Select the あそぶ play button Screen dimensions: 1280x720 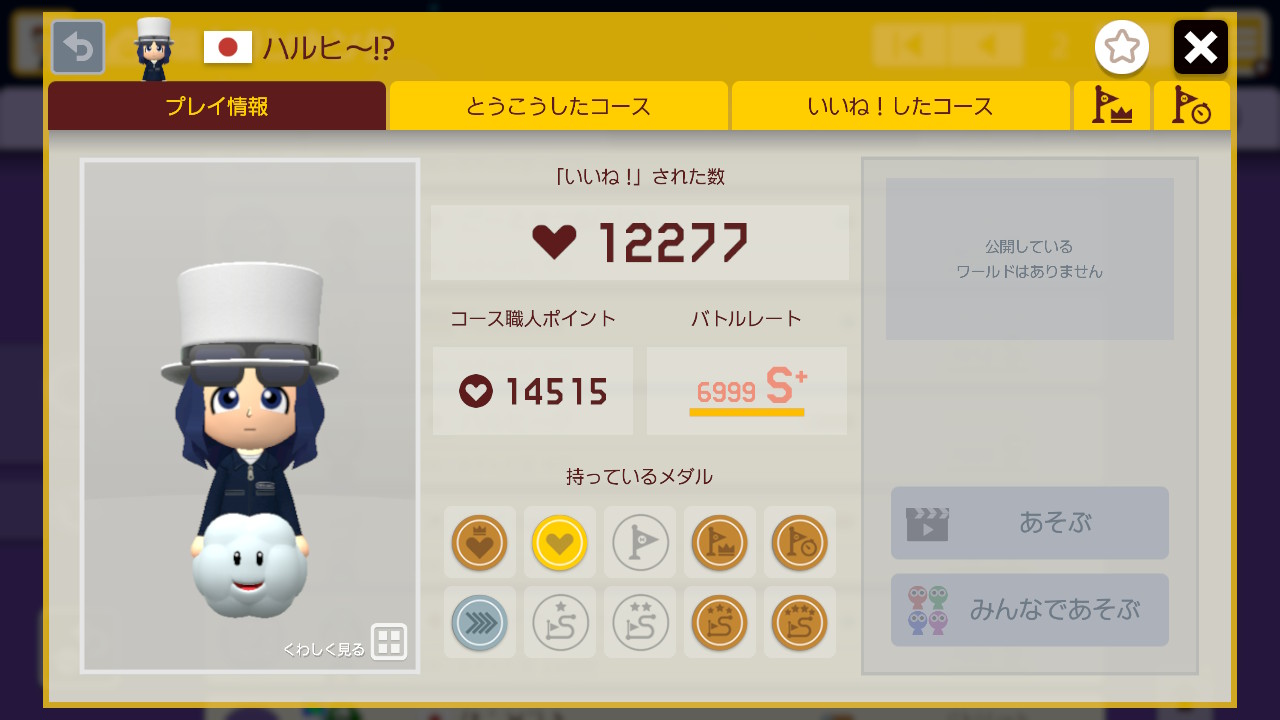1029,523
